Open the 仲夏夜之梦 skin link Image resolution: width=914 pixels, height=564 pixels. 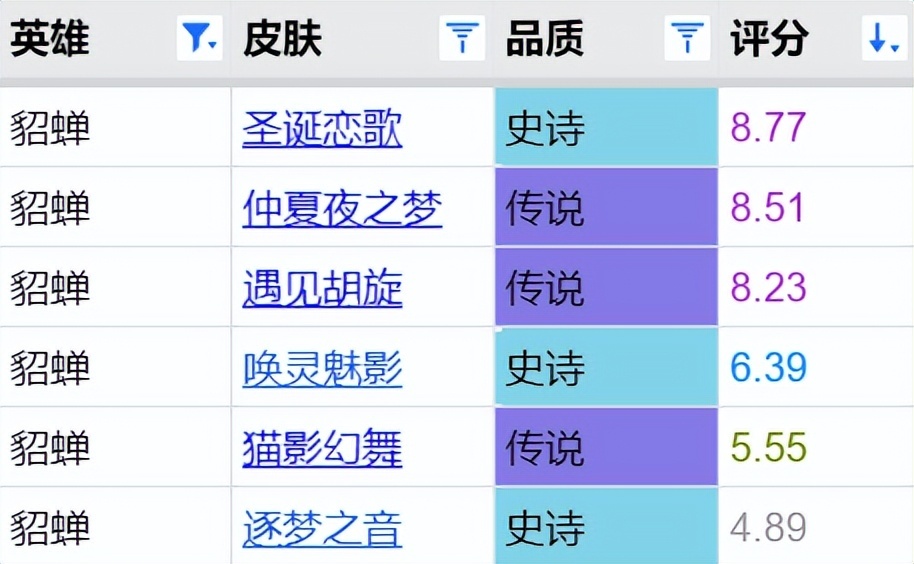pyautogui.click(x=341, y=209)
